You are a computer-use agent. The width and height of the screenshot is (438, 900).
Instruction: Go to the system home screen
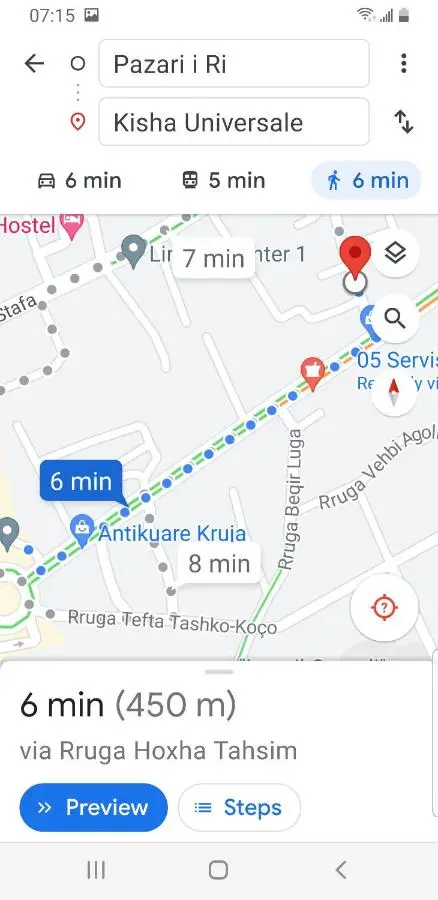coord(218,870)
